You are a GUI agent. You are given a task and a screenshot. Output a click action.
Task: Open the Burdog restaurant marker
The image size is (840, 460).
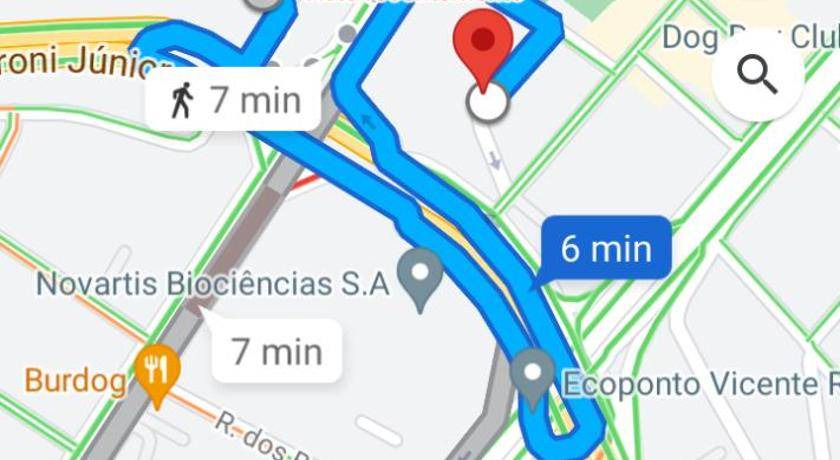156,372
